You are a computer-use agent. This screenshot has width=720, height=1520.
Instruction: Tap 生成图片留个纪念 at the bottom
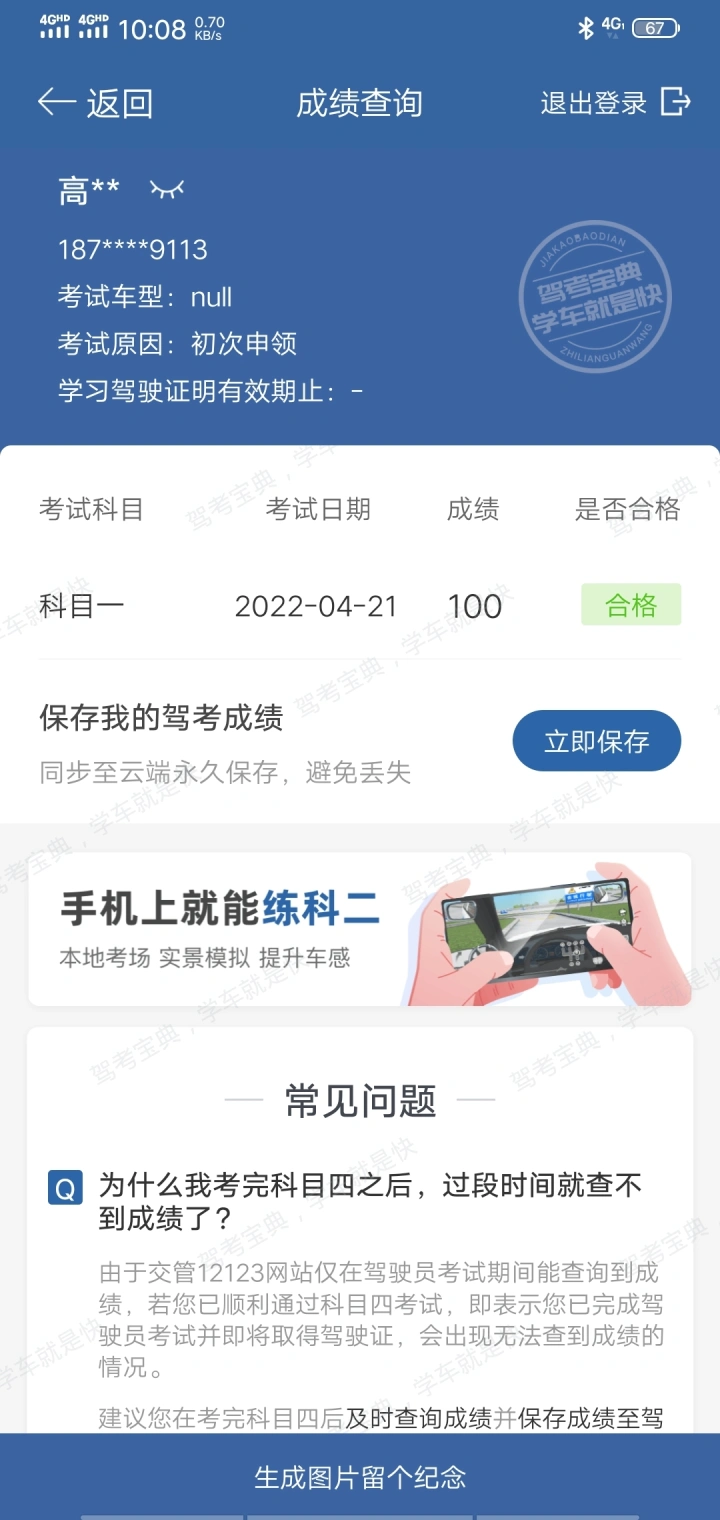click(x=360, y=1477)
